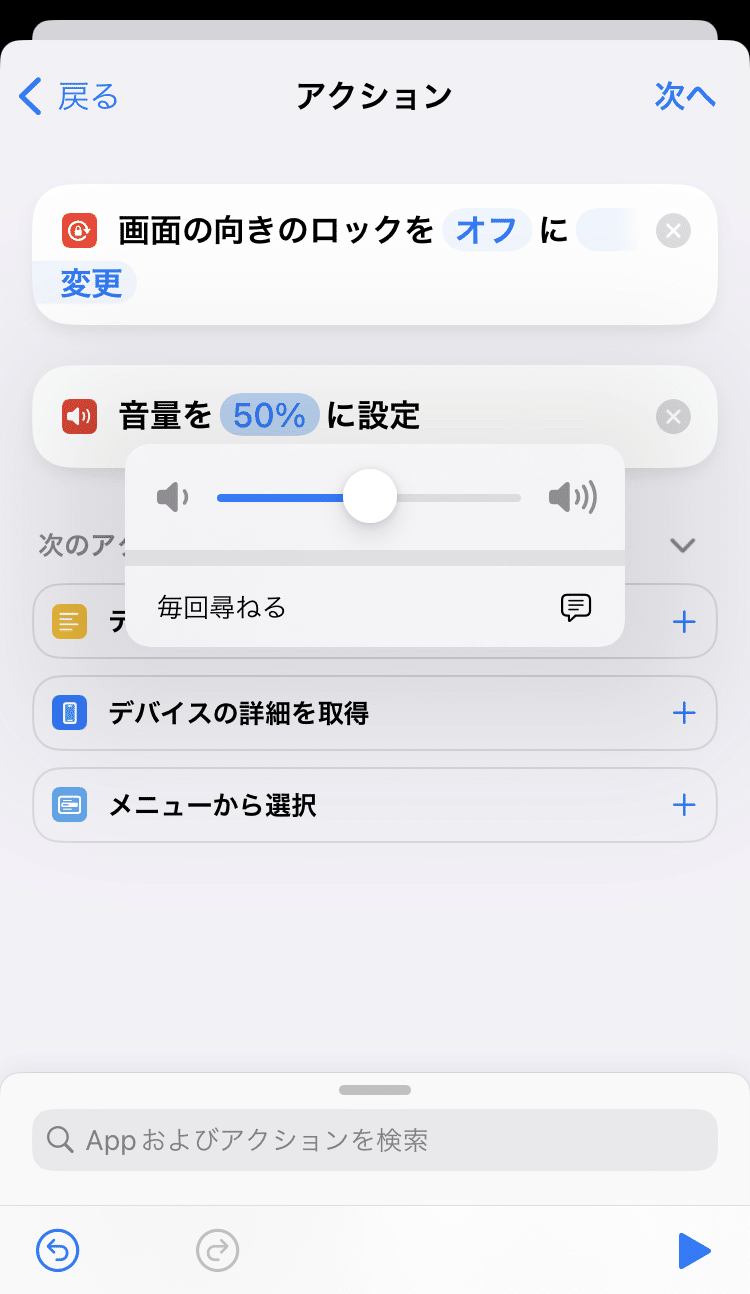Go back with the 戻る button
The image size is (750, 1294).
pos(68,96)
